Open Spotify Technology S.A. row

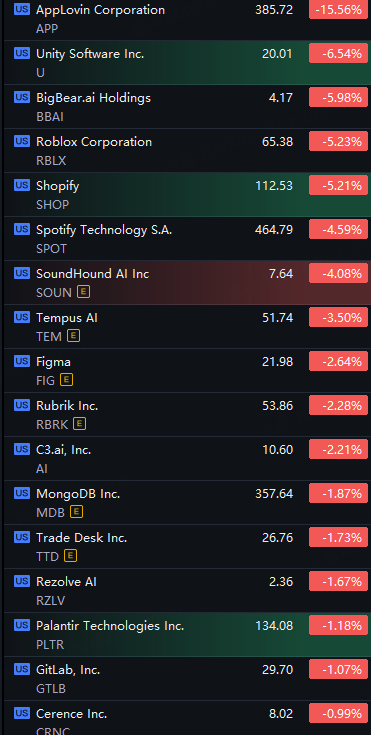187,239
